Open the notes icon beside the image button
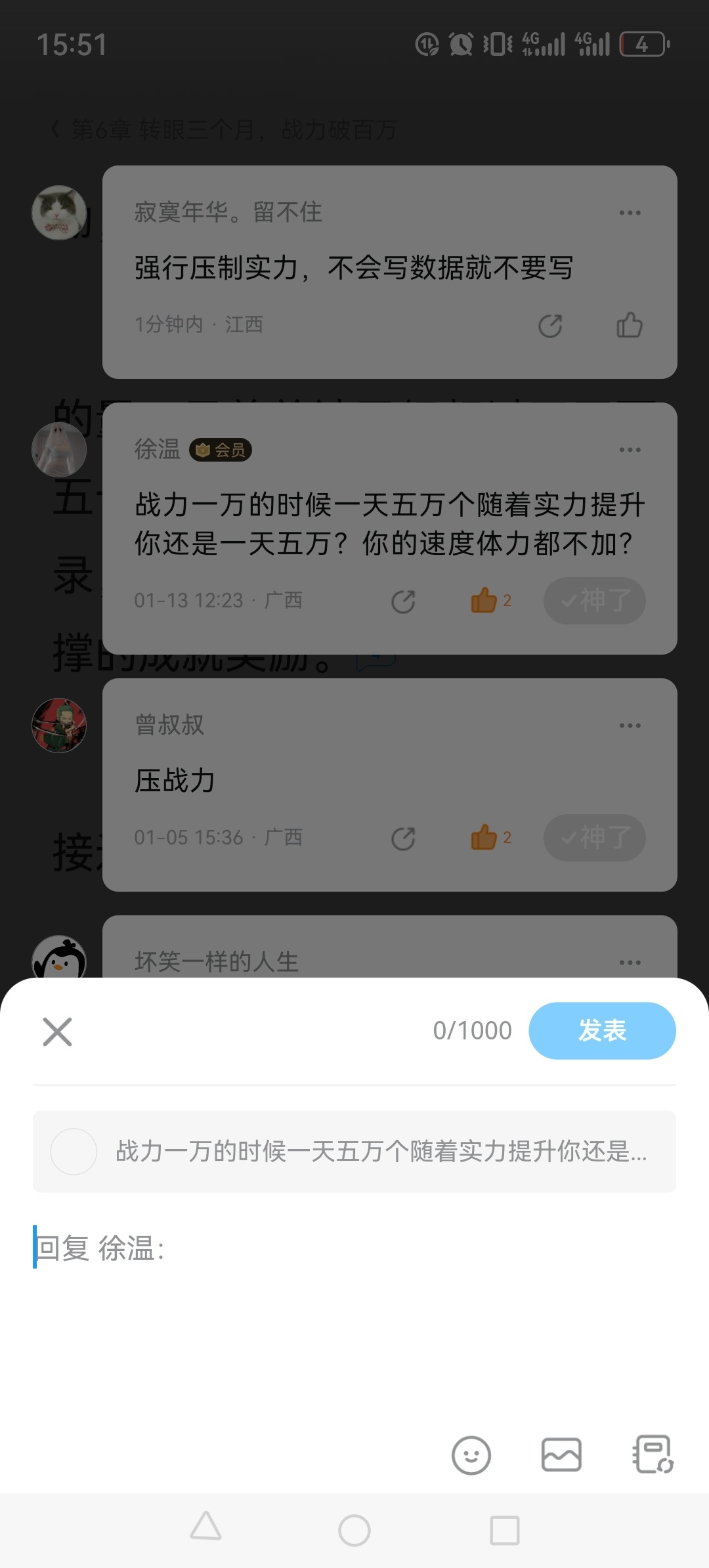Viewport: 709px width, 1568px height. point(653,1455)
